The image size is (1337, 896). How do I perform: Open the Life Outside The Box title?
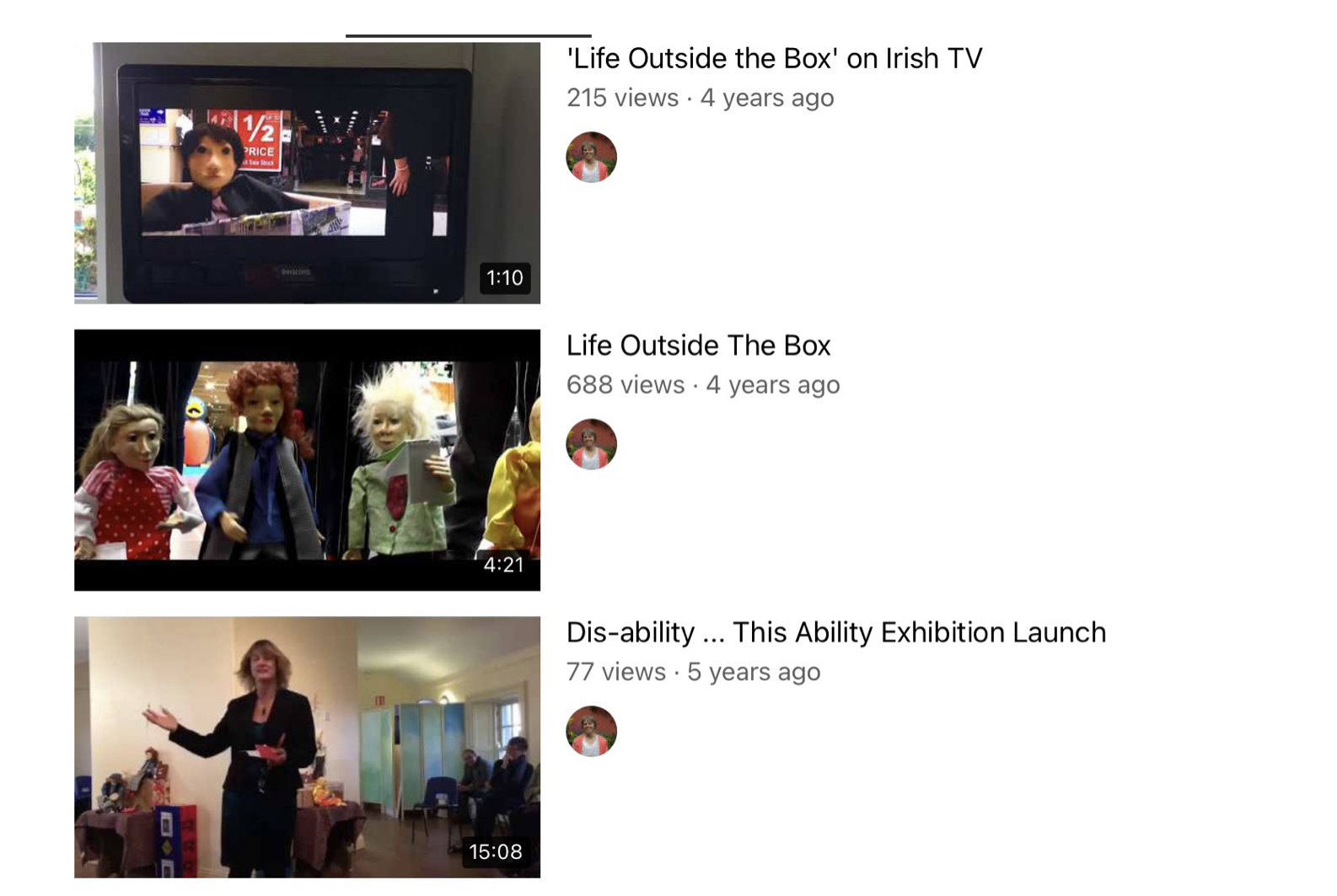698,345
